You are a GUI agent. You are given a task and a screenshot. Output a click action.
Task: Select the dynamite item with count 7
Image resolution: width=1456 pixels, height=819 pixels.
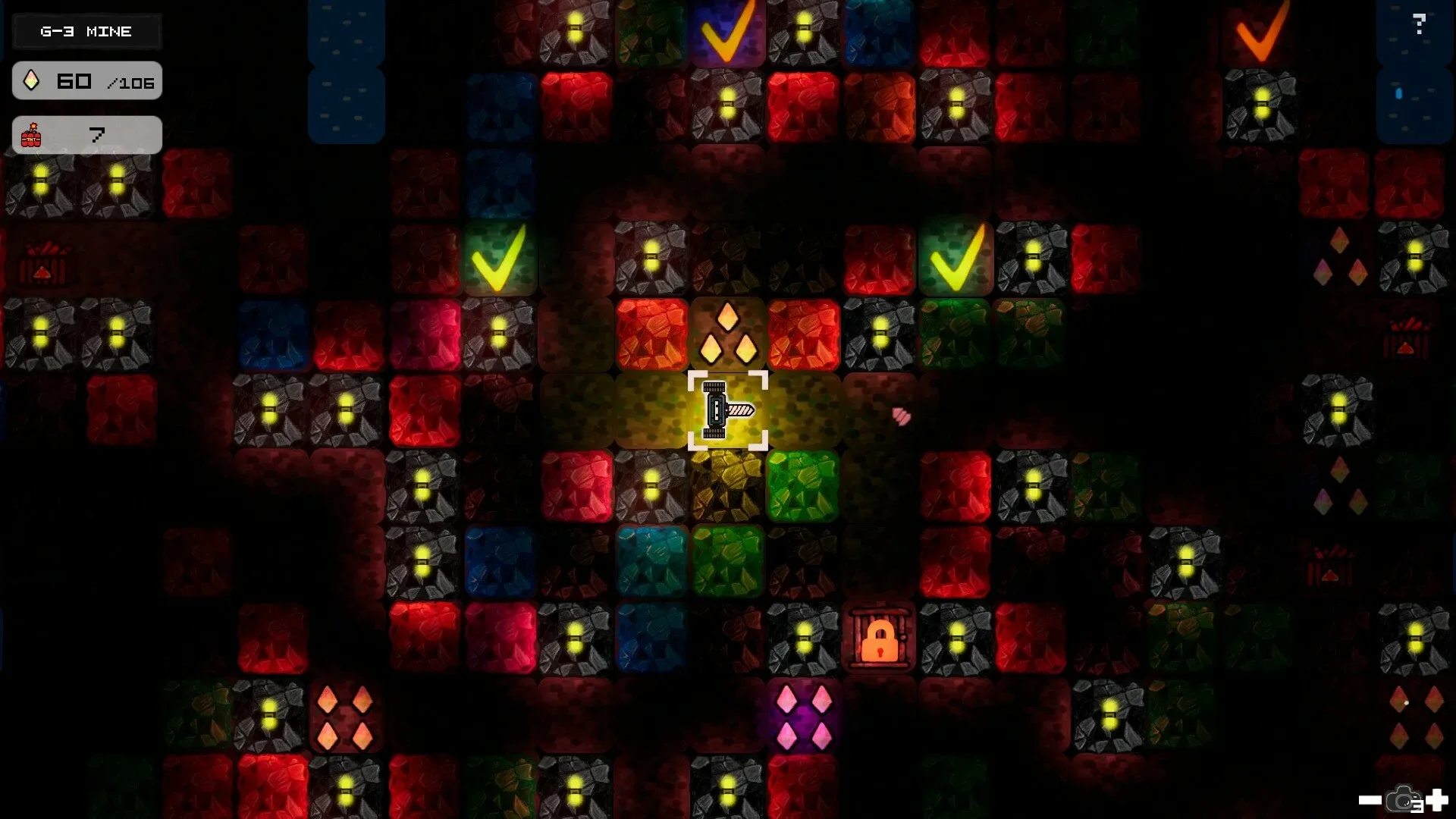pyautogui.click(x=86, y=135)
